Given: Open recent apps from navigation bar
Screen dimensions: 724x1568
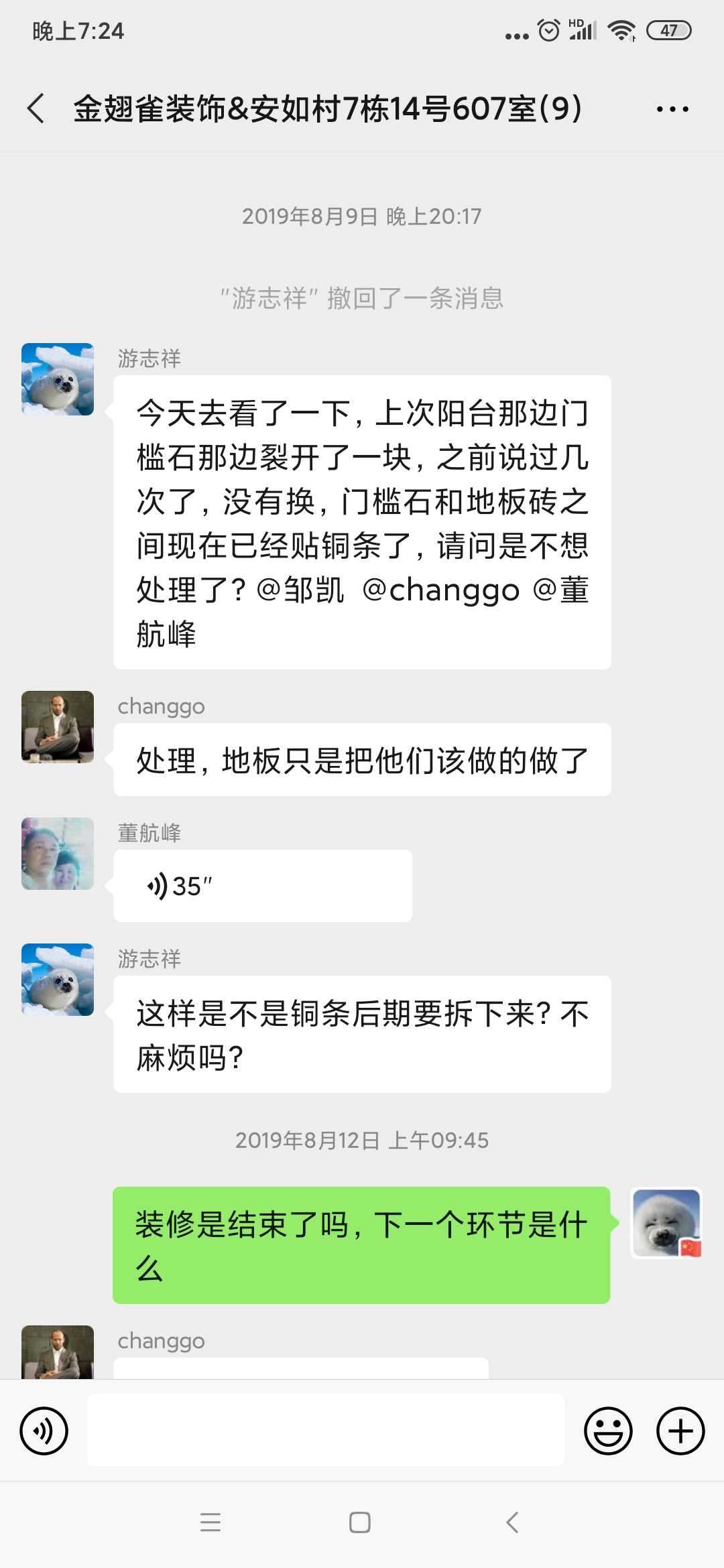Looking at the screenshot, I should point(210,1522).
